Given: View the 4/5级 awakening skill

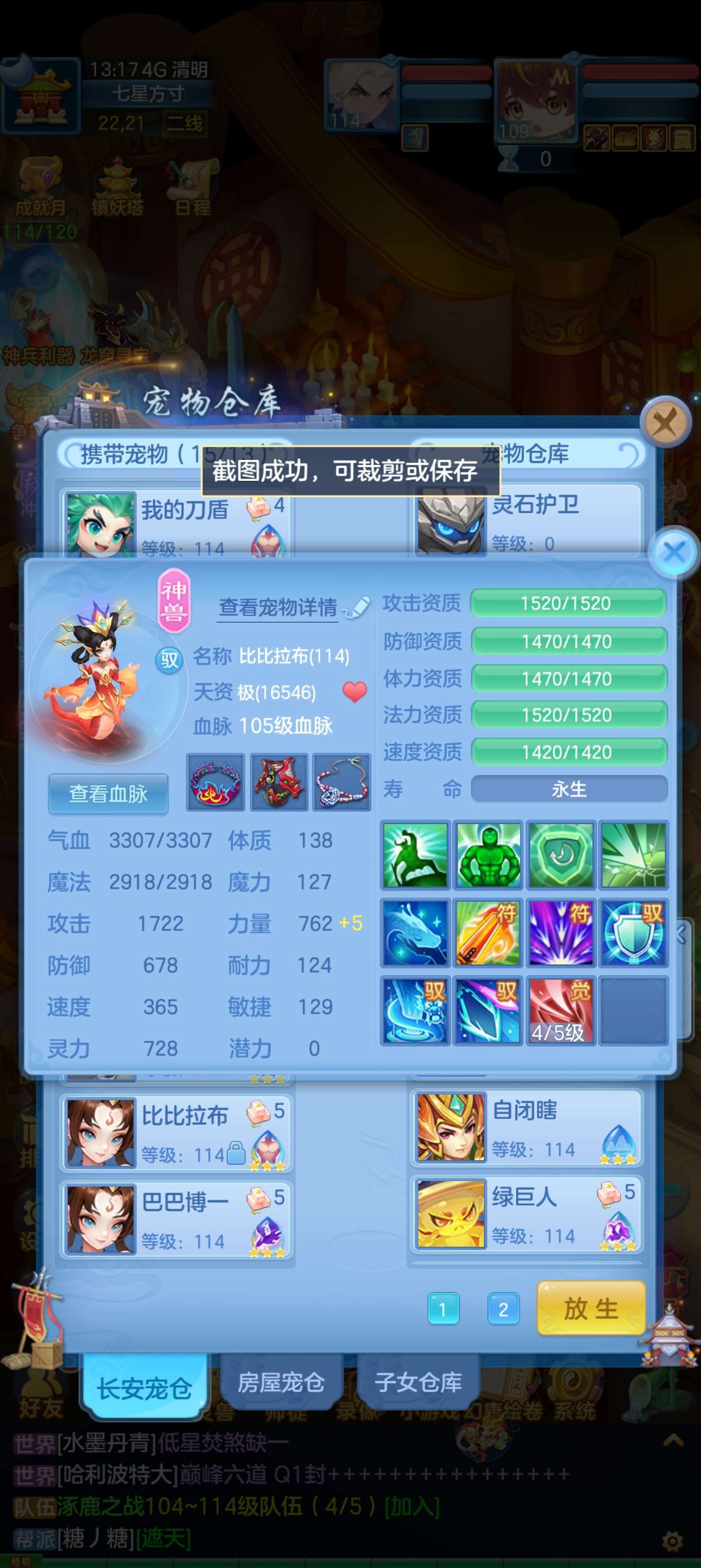Looking at the screenshot, I should coord(560,1011).
